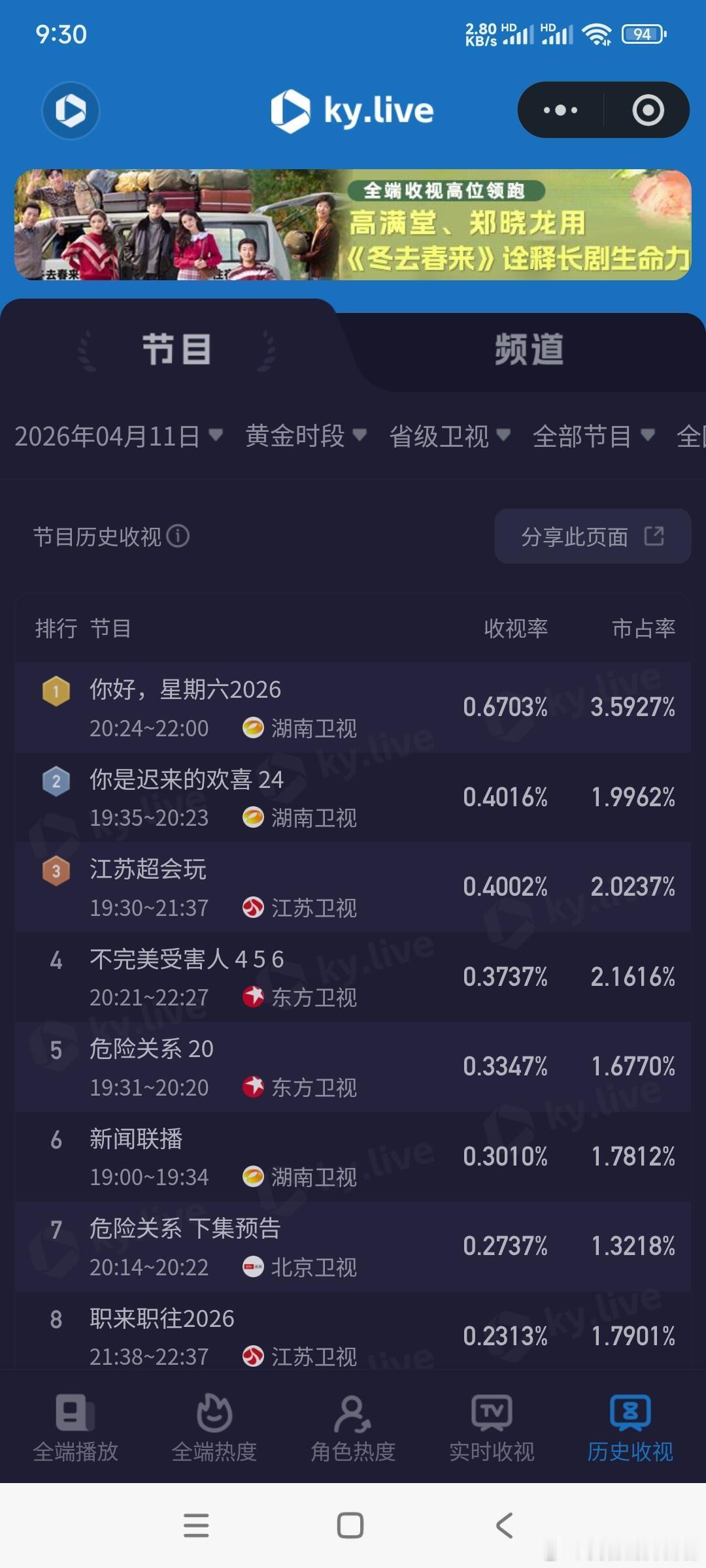
Task: Expand the 全部节目 program filter dropdown
Action: point(592,436)
